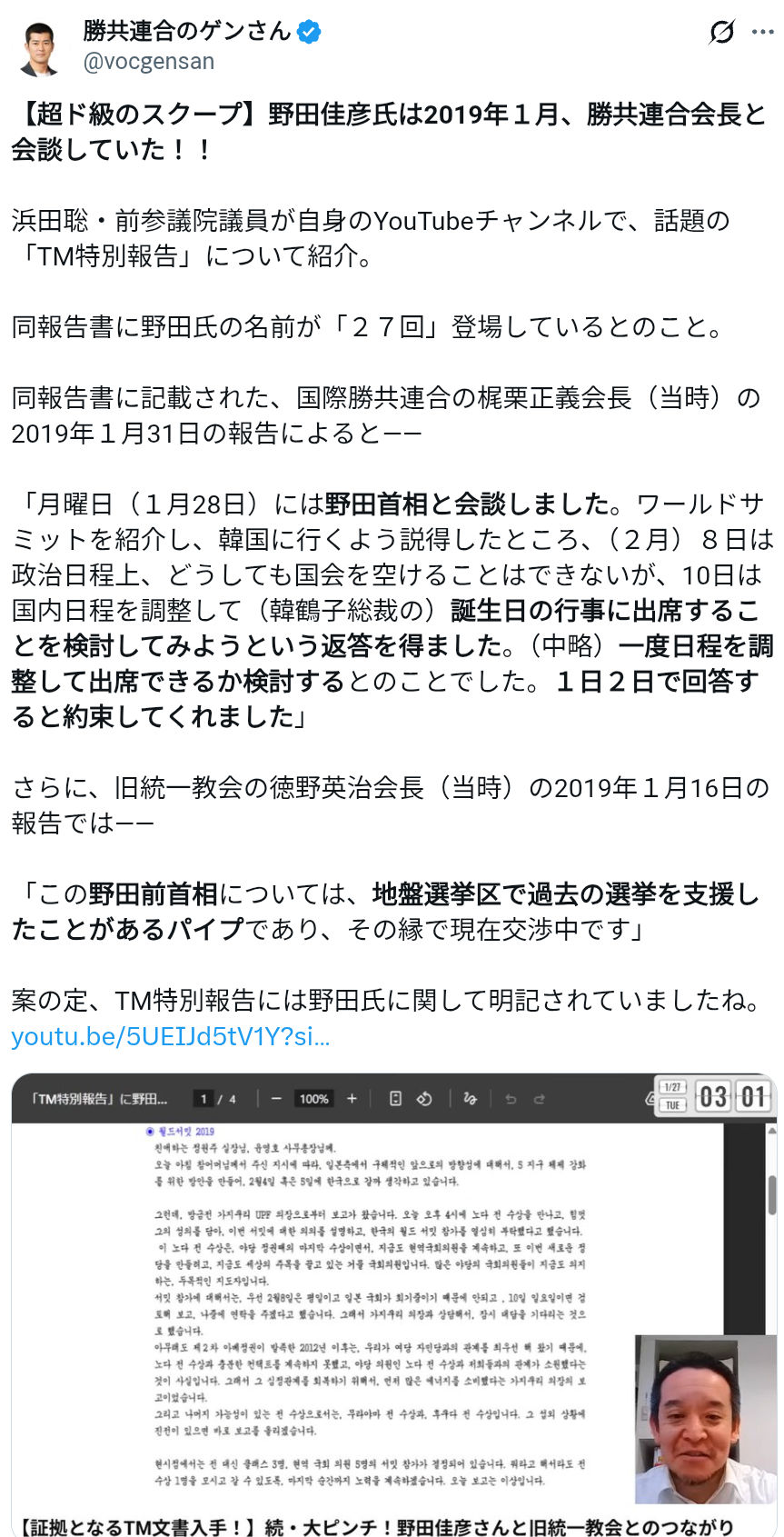Follow the youtu.be/5UEIJd5tV1Y link
Screen dimensions: 784x1537
(171, 1036)
